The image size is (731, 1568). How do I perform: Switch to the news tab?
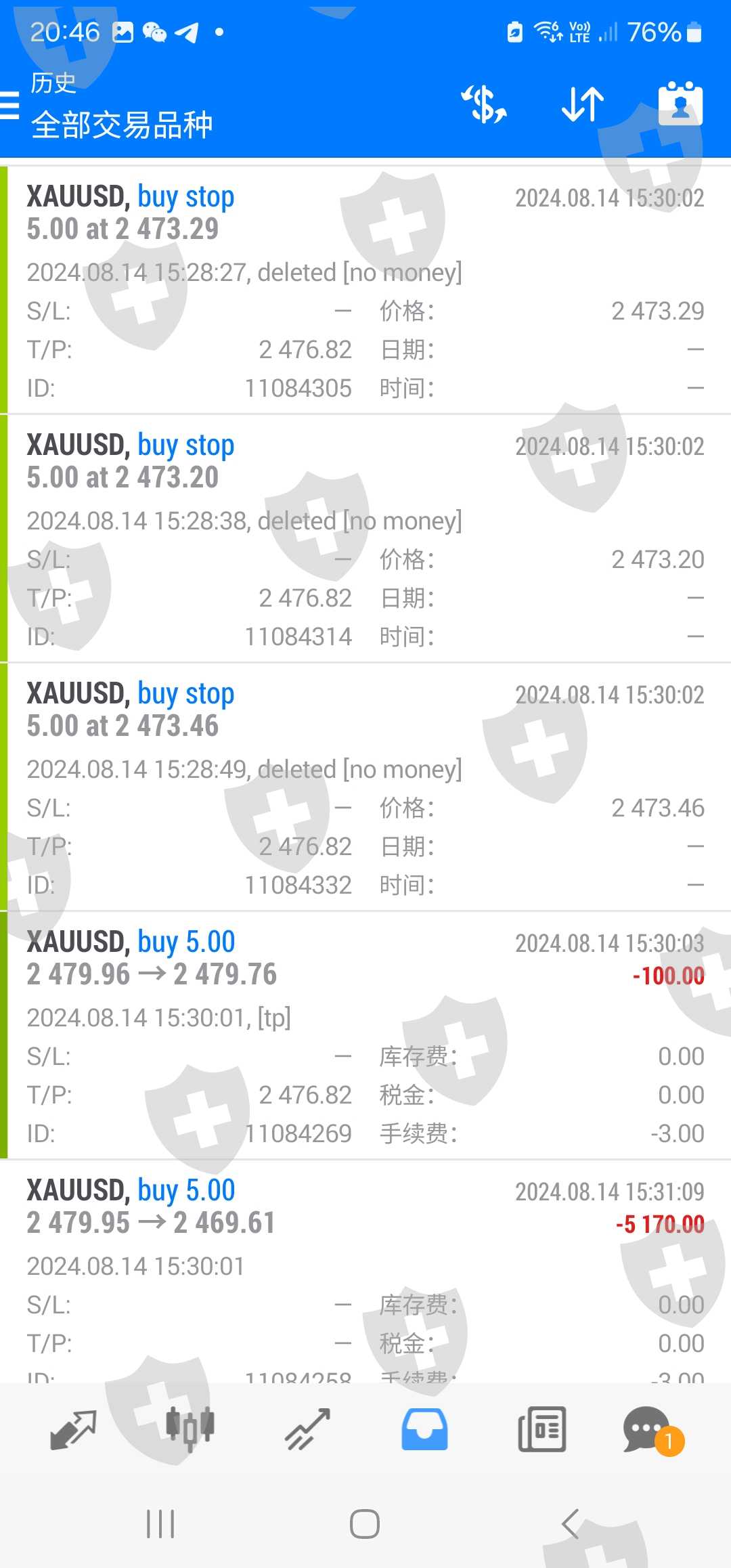541,1430
